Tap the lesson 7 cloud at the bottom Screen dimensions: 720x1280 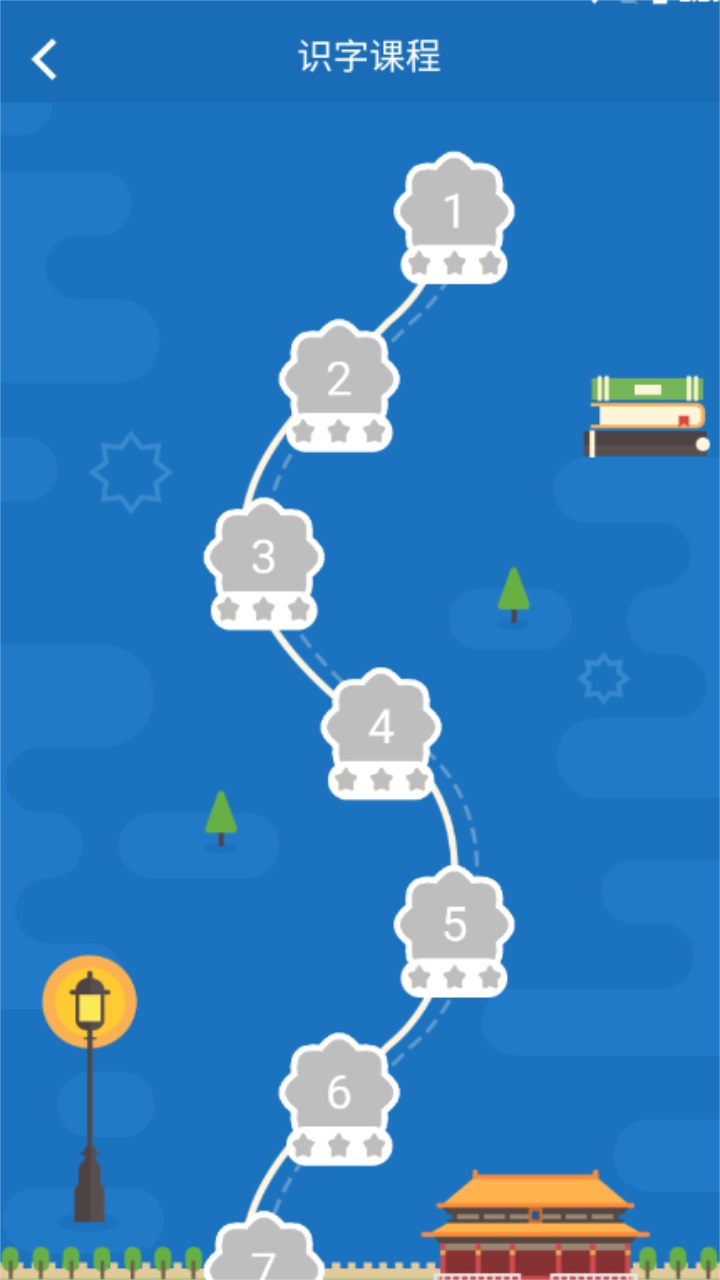pyautogui.click(x=264, y=1256)
